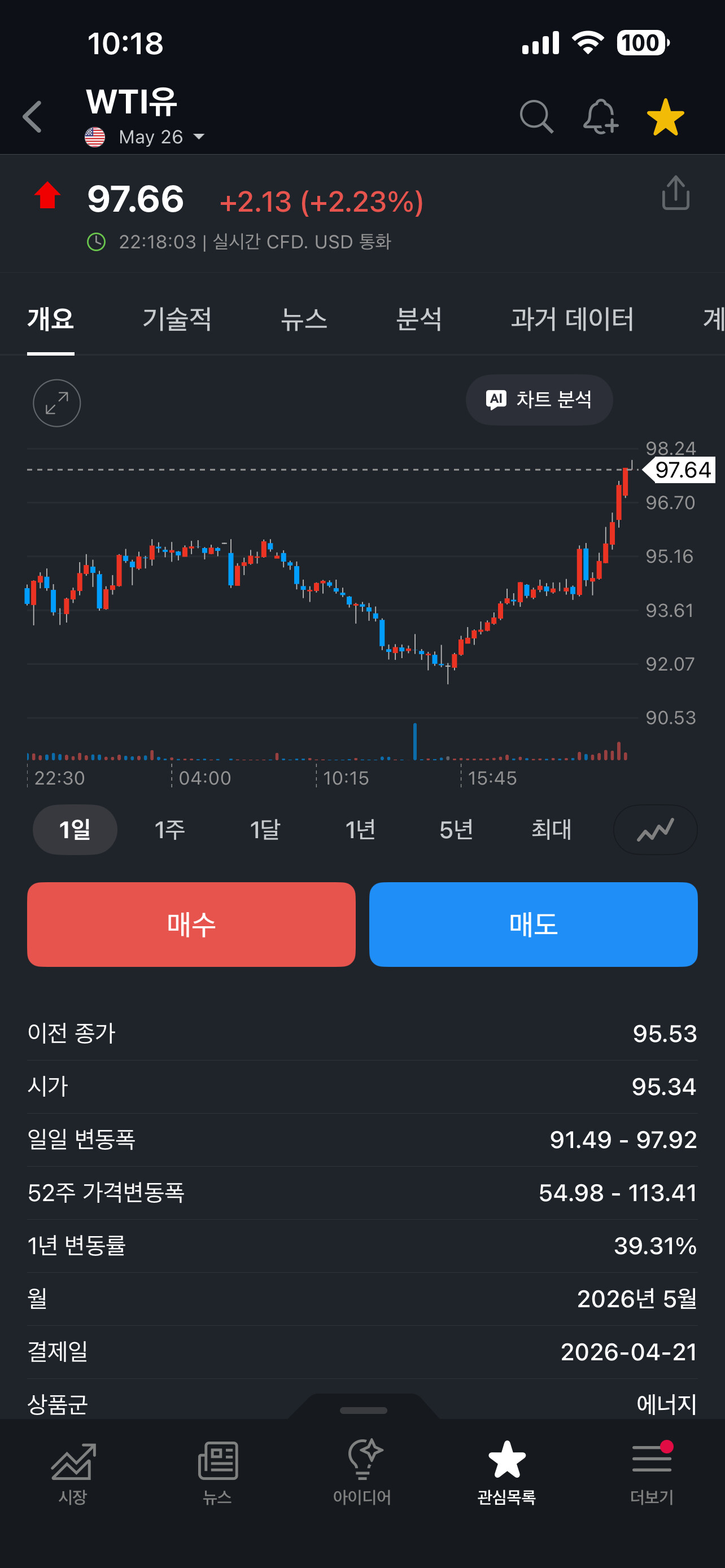Screen dimensions: 725x1568
Task: Tap the red 매수 button
Action: pos(191,924)
